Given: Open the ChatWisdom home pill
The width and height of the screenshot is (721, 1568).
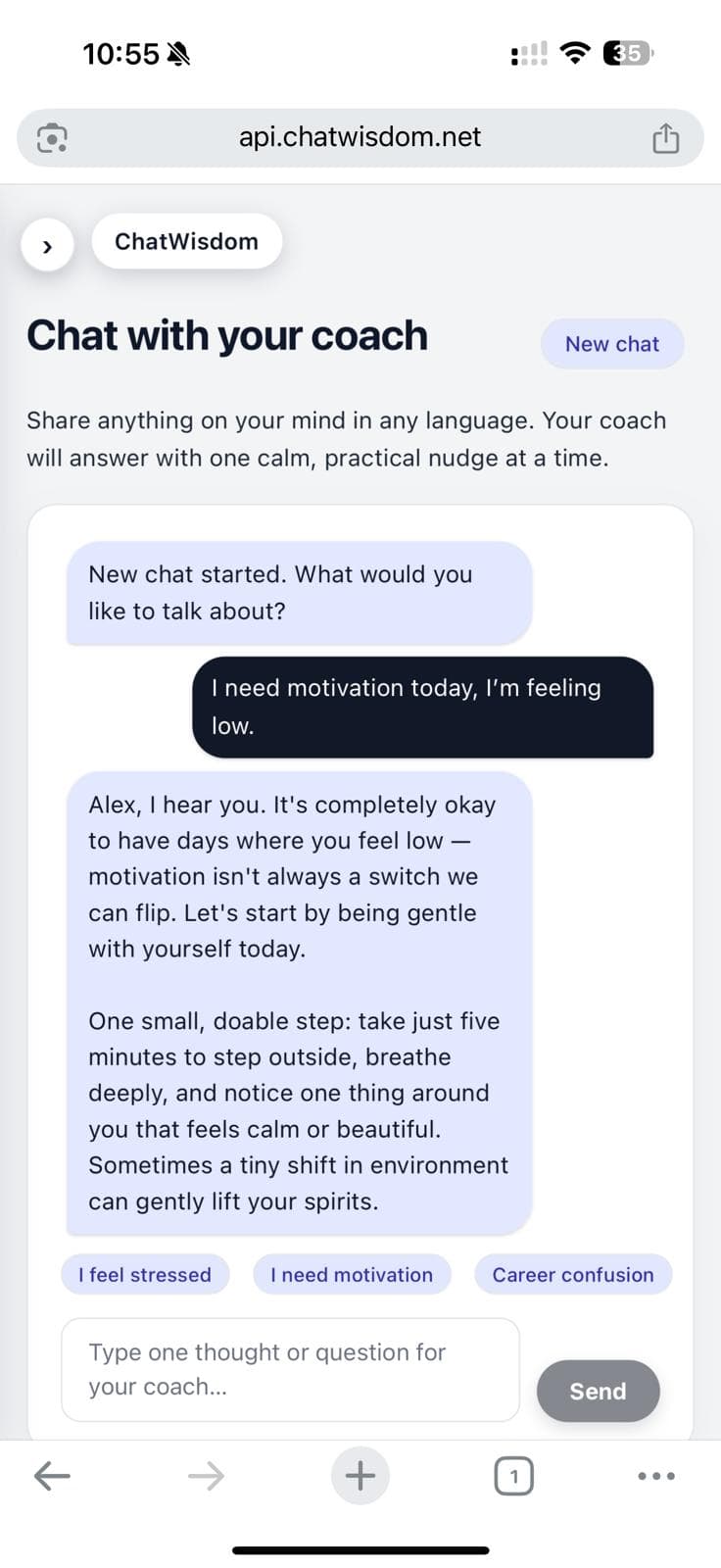Looking at the screenshot, I should tap(186, 241).
